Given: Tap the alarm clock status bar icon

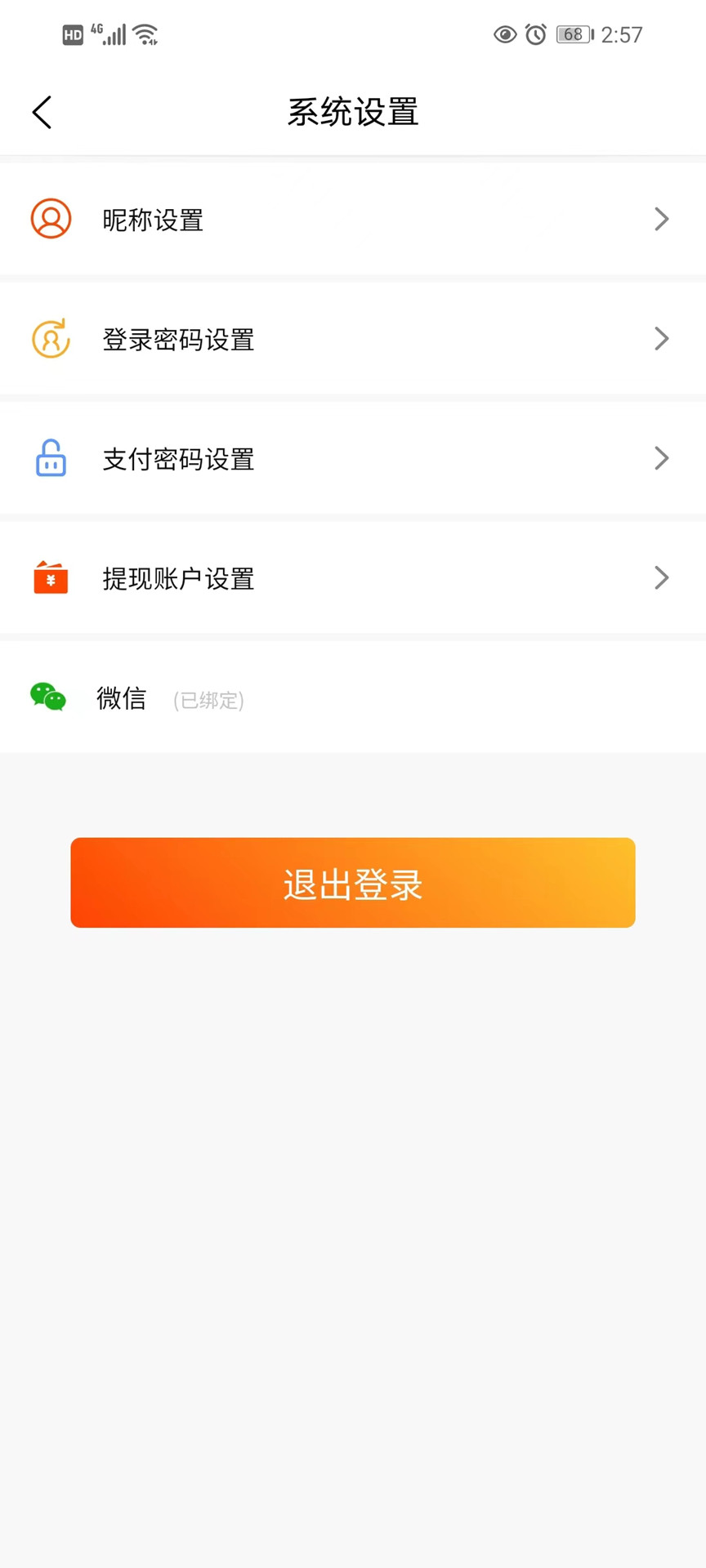Looking at the screenshot, I should click(537, 34).
